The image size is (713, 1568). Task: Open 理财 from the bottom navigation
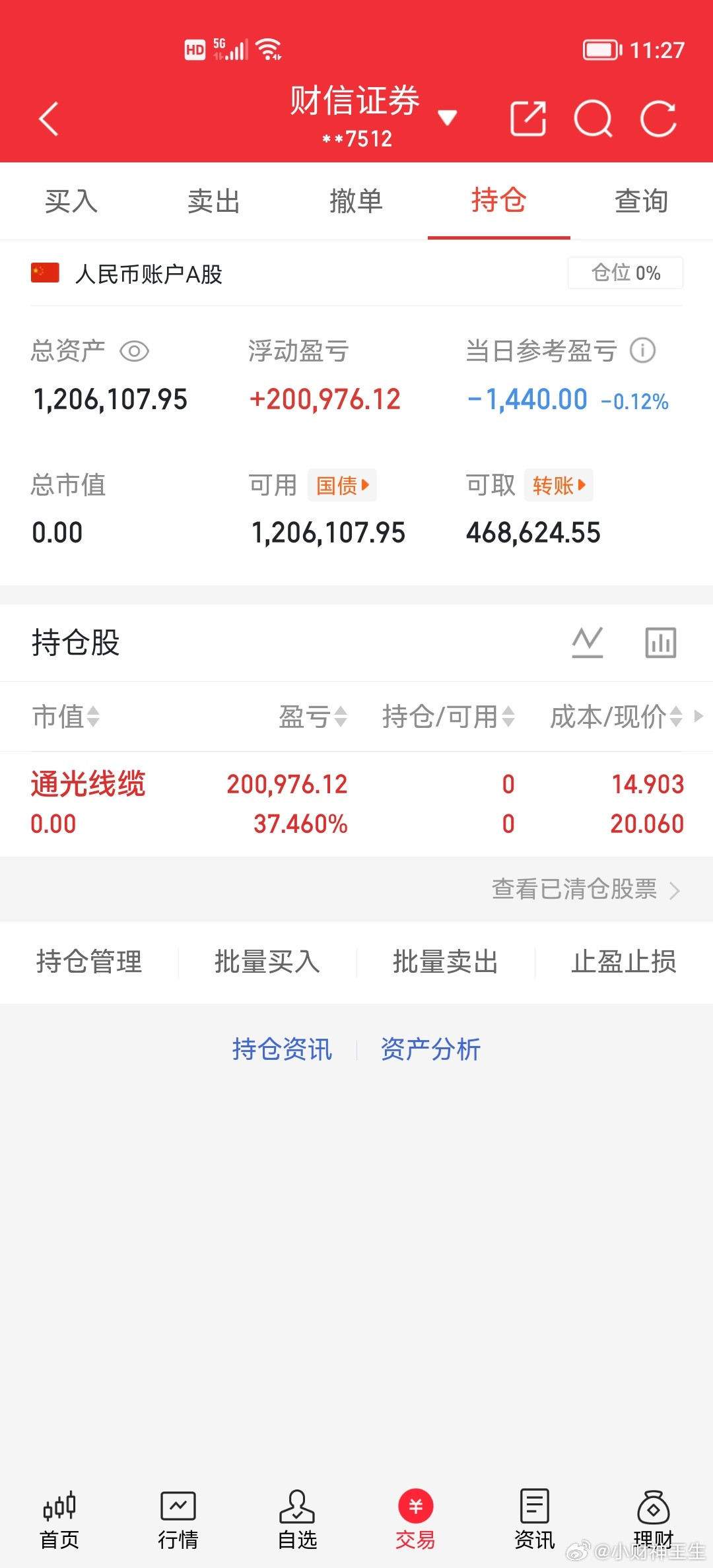(x=653, y=1518)
